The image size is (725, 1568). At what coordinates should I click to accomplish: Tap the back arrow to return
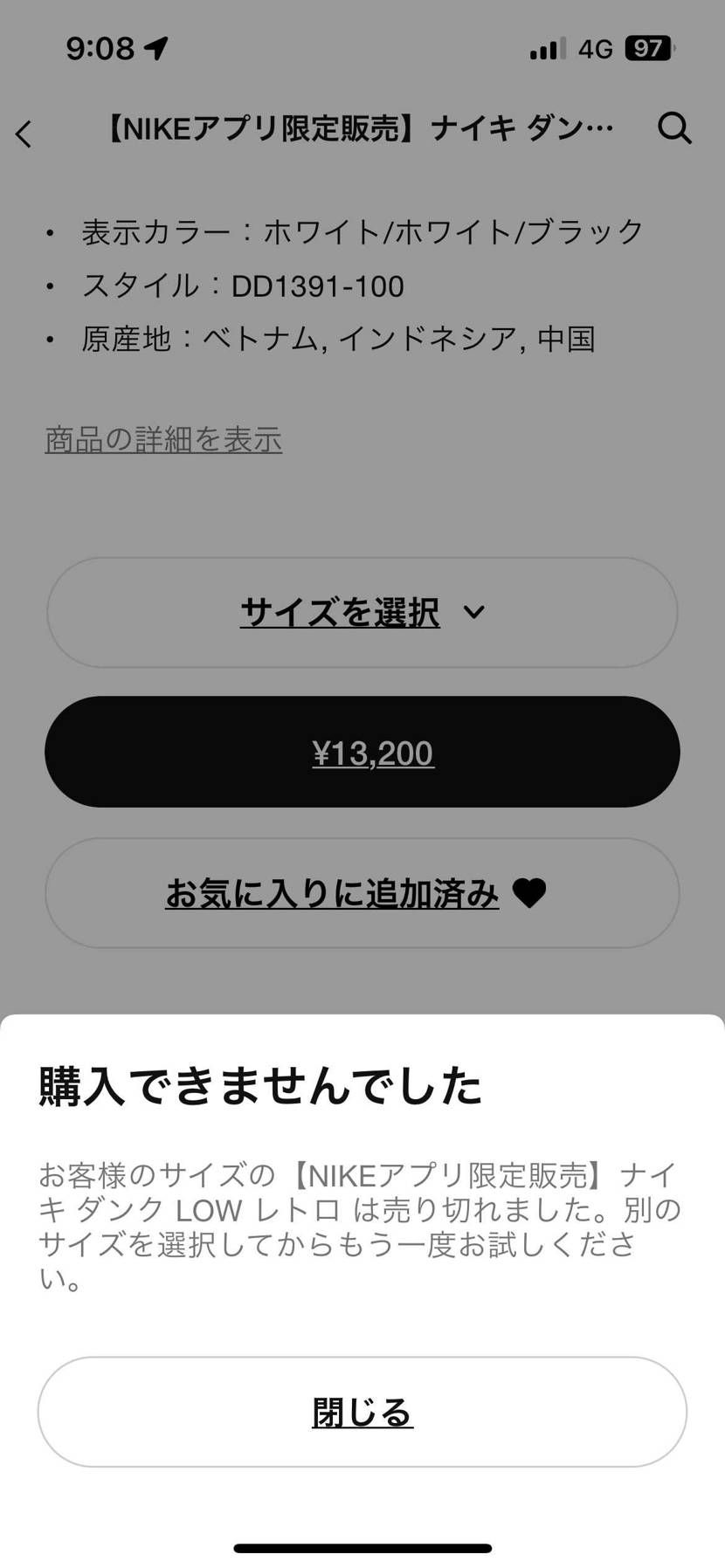pyautogui.click(x=24, y=133)
